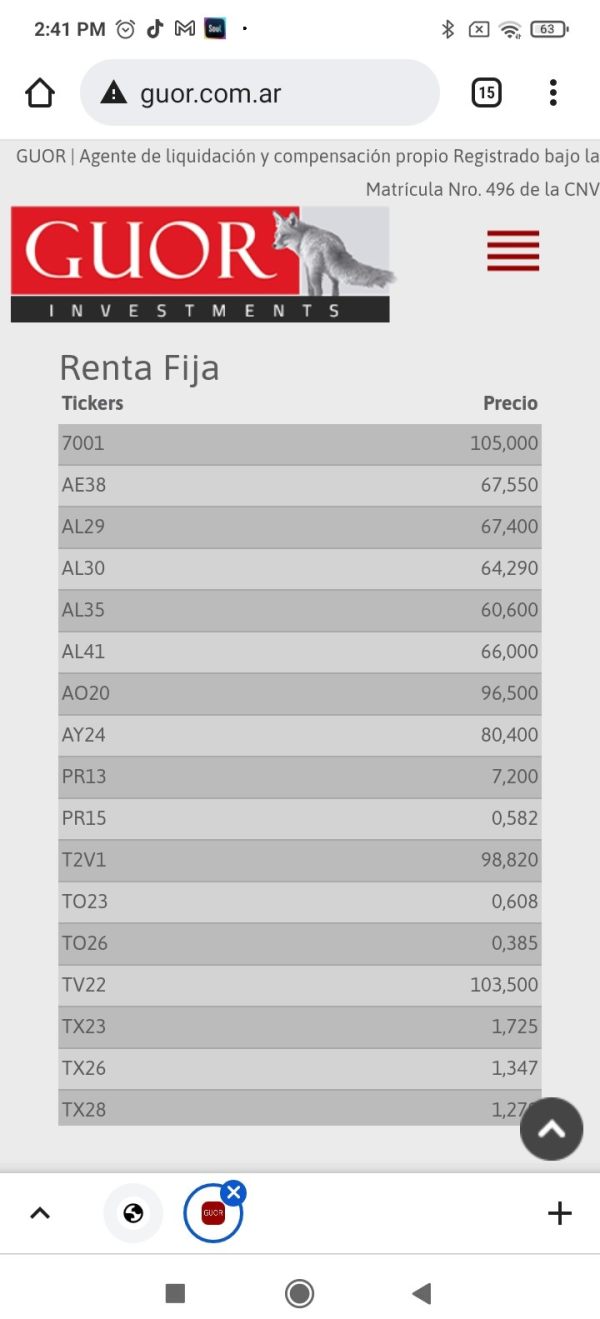Go back with the system back button
The image size is (600, 1319).
(421, 1294)
